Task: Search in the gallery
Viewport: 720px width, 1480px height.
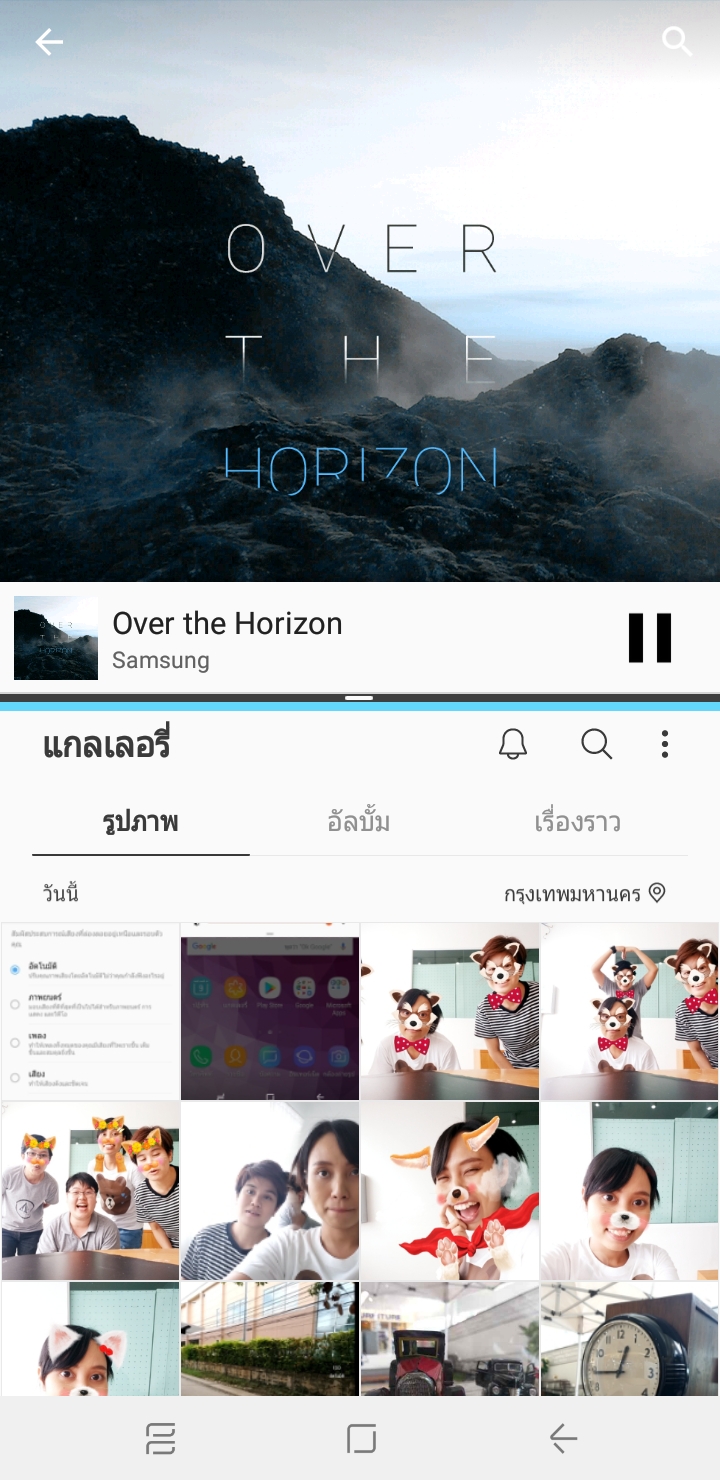Action: tap(597, 744)
